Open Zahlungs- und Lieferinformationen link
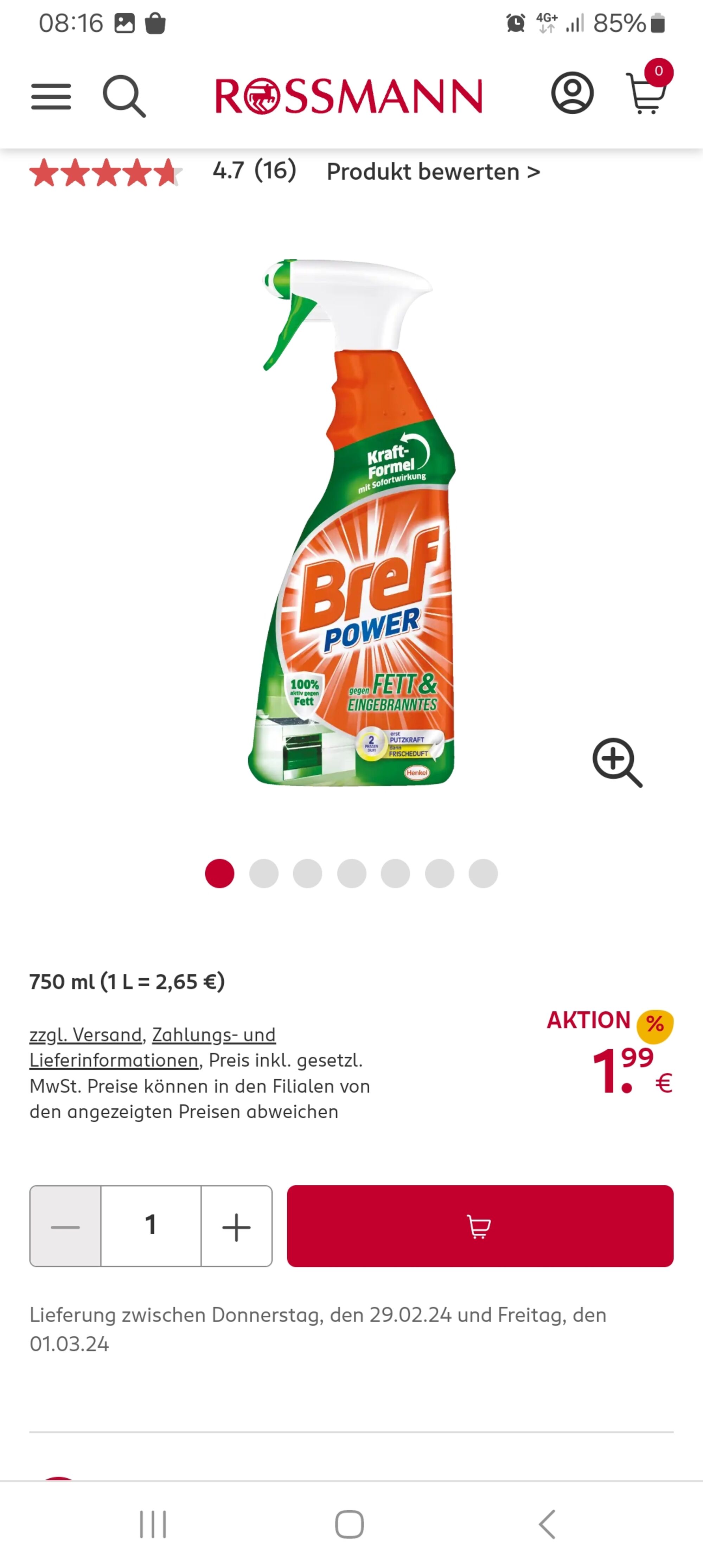 pos(152,1048)
